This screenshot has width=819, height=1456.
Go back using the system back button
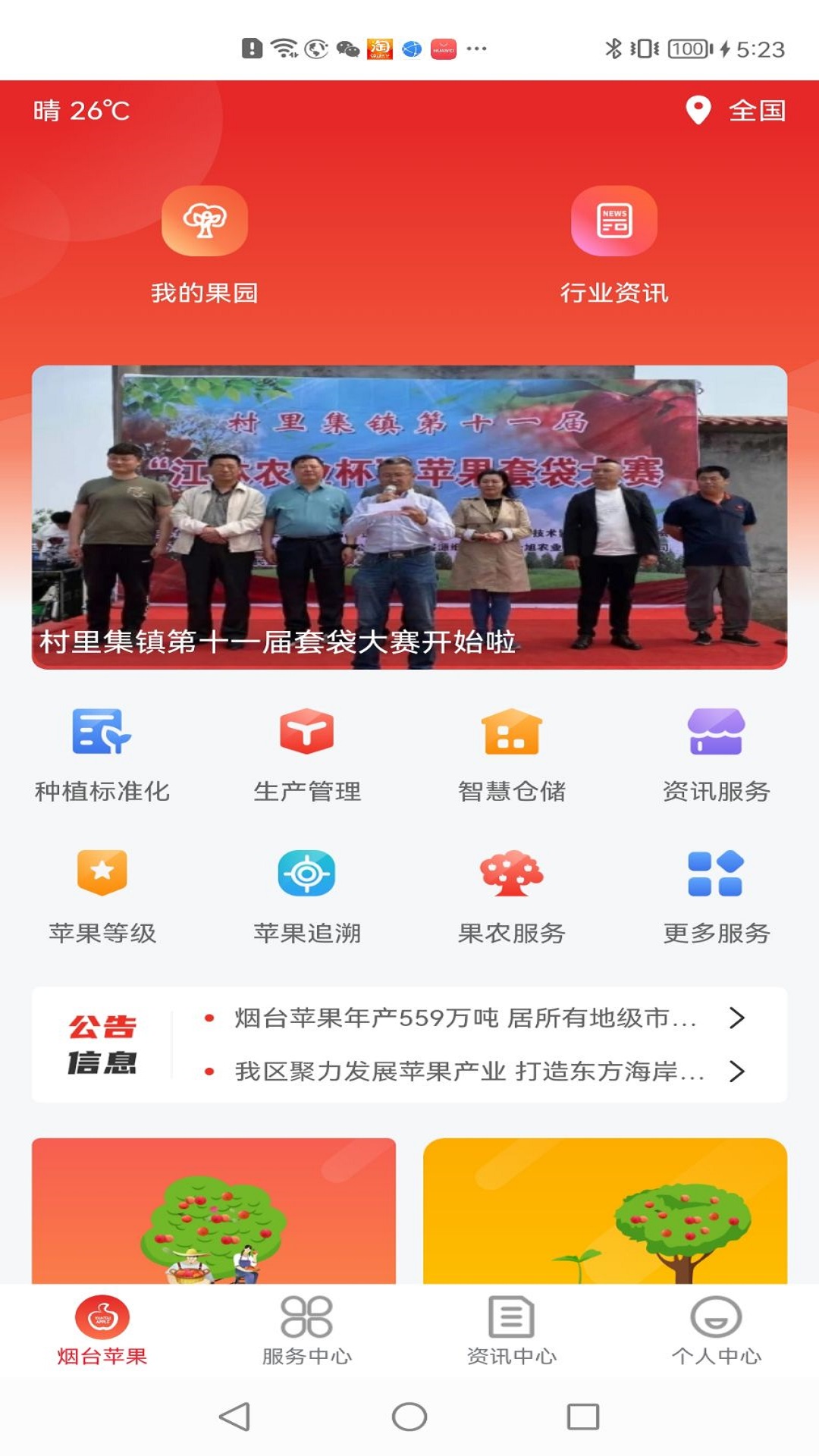click(x=234, y=1417)
